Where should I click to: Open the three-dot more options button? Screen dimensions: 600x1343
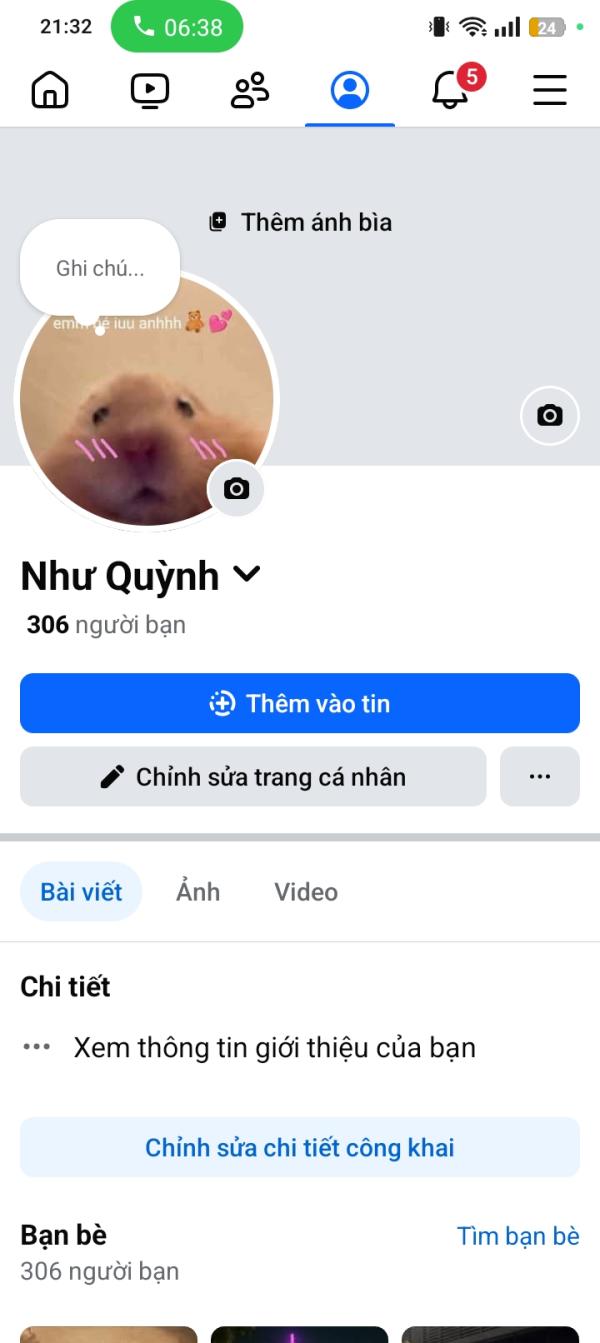(x=540, y=777)
